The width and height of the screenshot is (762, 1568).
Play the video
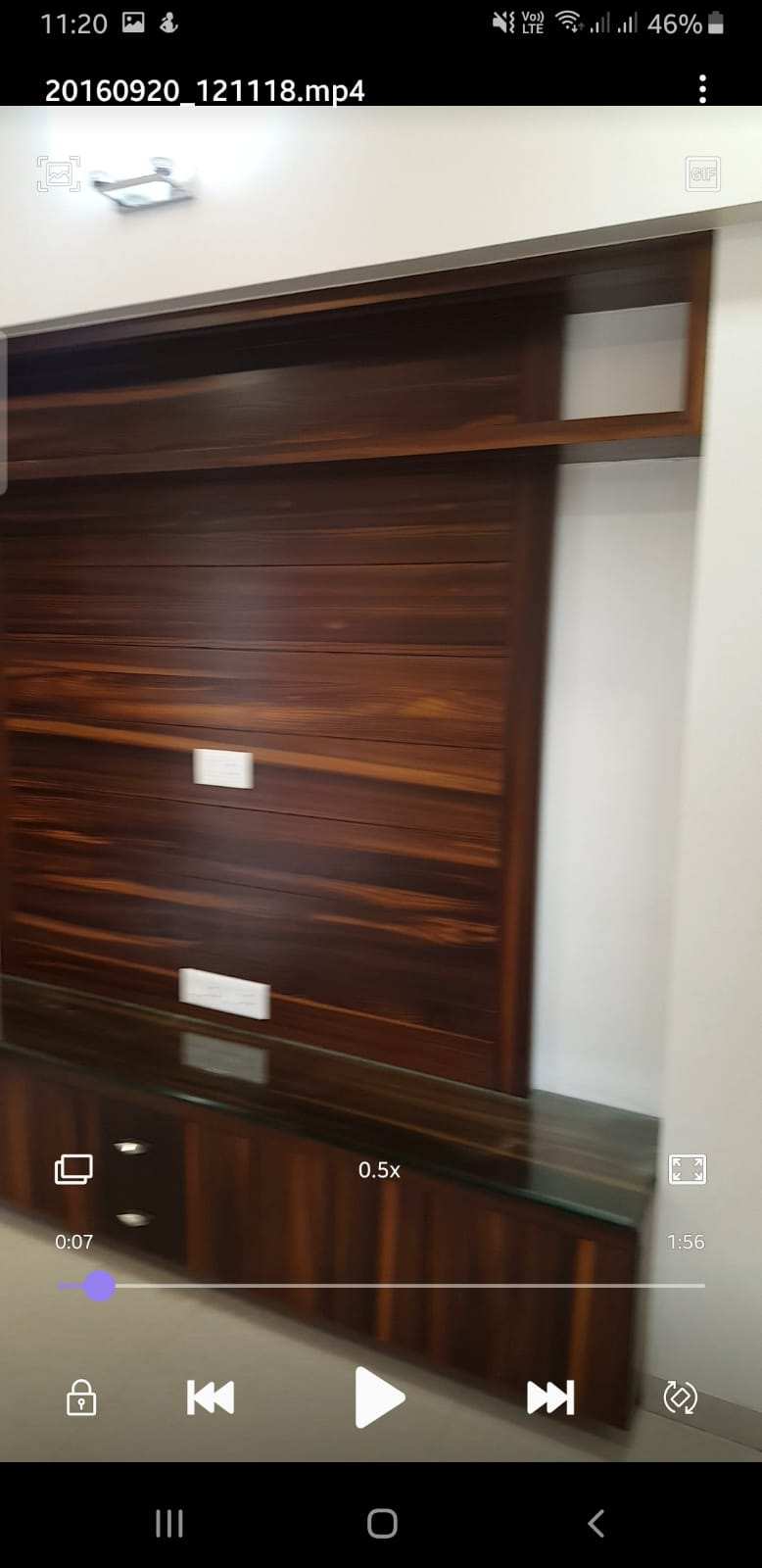[379, 1397]
